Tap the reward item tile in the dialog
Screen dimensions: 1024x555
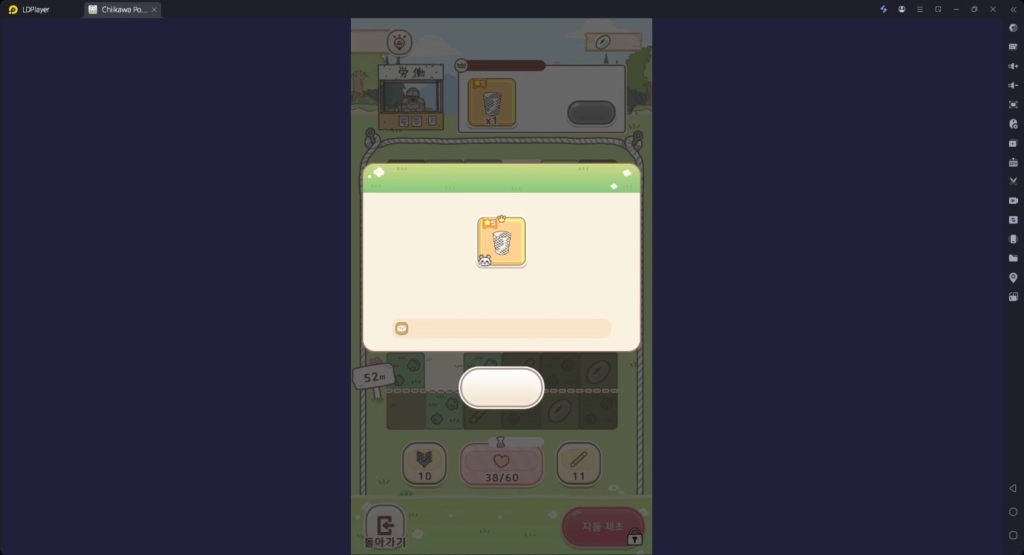[501, 242]
